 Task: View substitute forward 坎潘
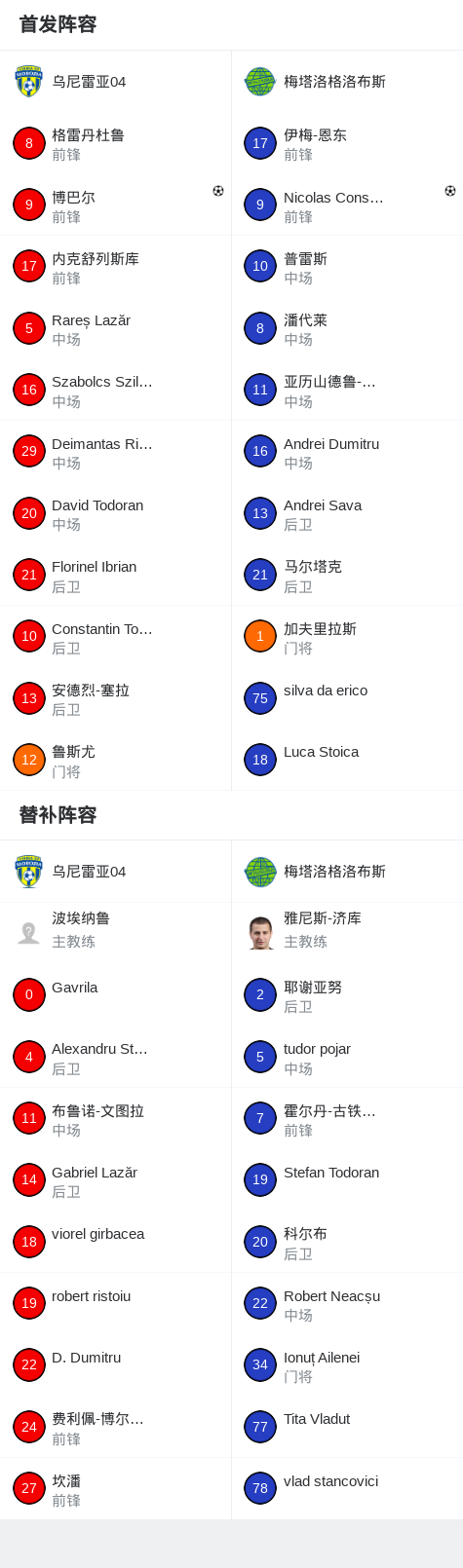click(x=115, y=1489)
